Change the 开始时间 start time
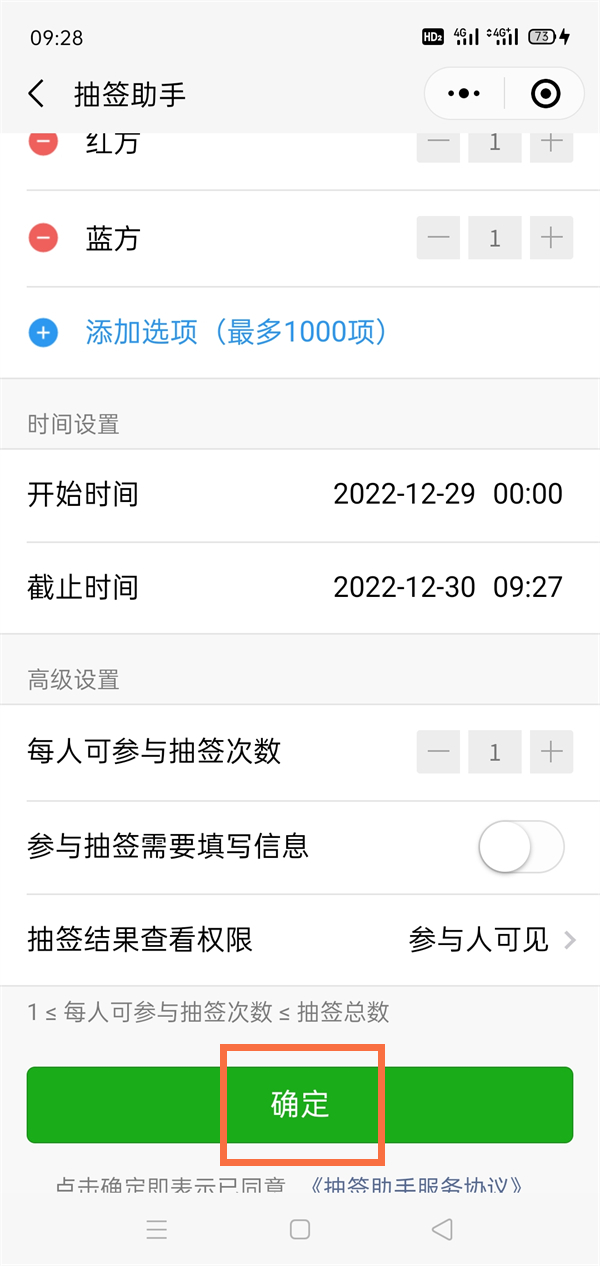Image resolution: width=600 pixels, height=1266 pixels. click(447, 494)
